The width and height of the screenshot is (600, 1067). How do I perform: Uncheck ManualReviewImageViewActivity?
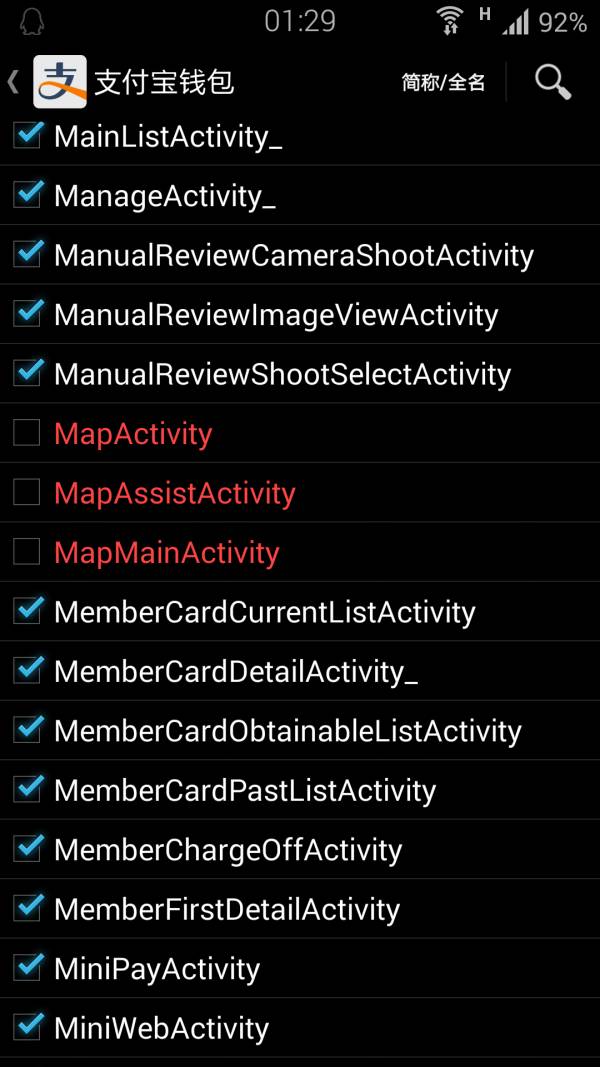(27, 314)
